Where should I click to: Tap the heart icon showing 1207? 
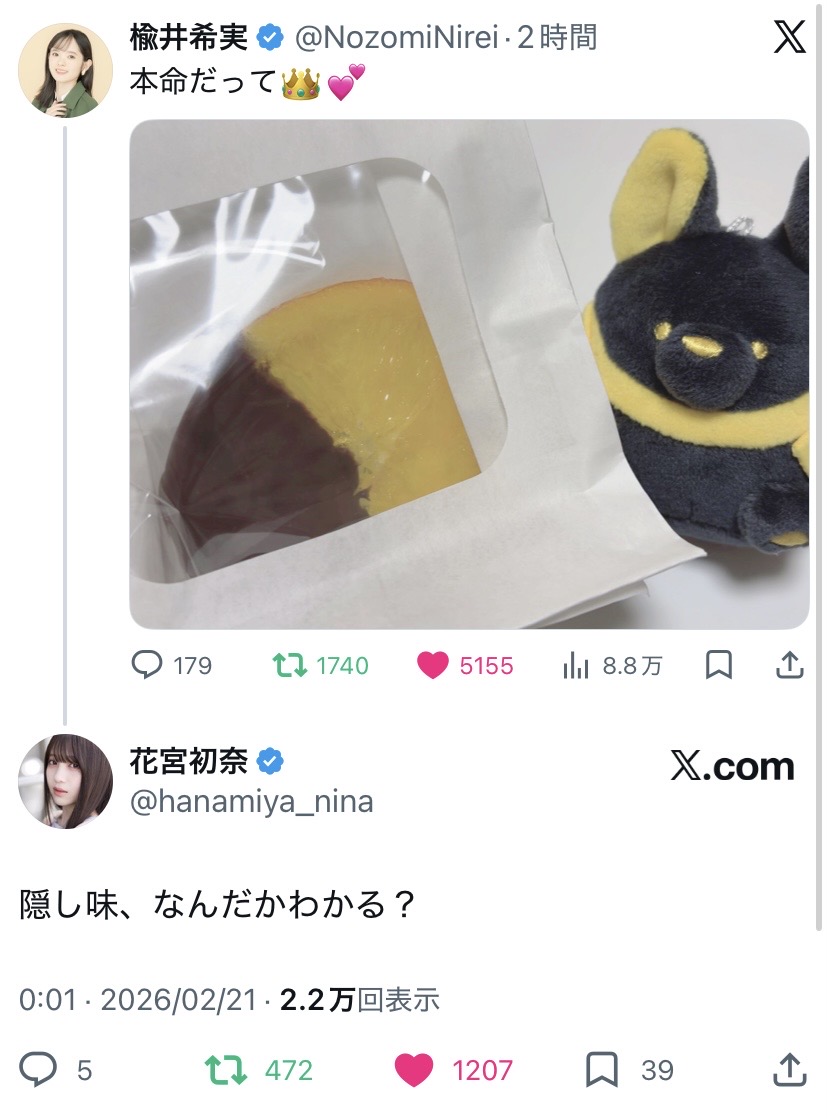[412, 1069]
